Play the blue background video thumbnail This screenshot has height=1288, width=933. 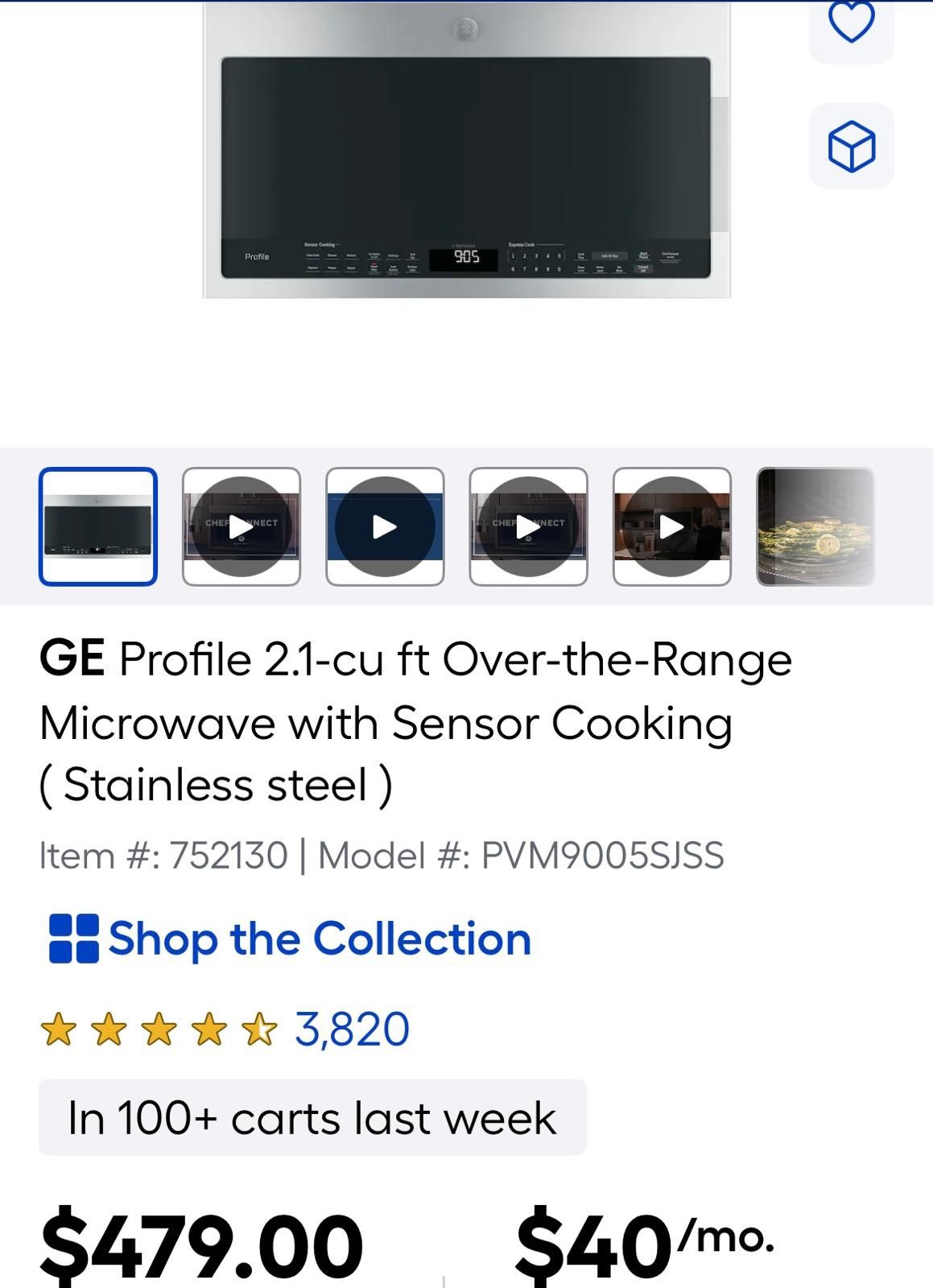(385, 526)
